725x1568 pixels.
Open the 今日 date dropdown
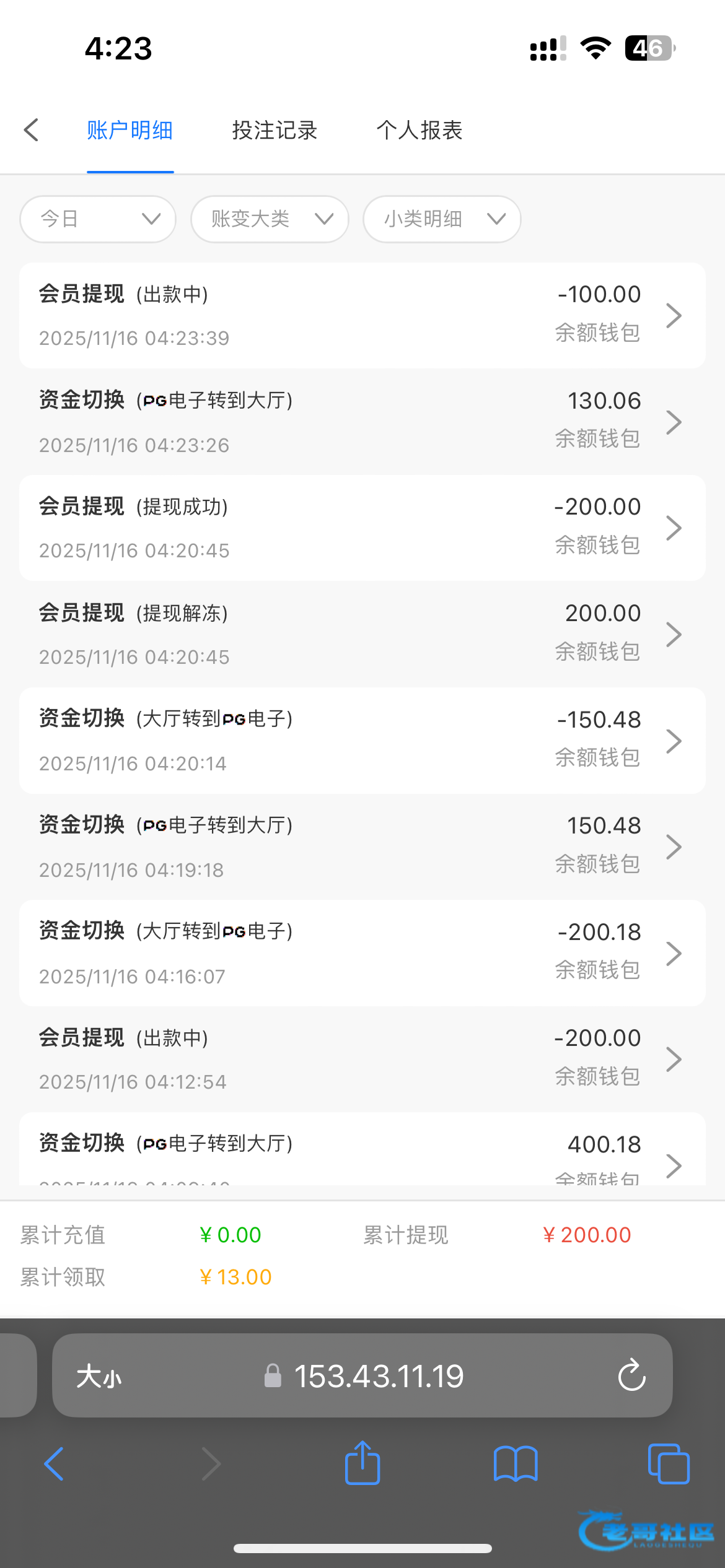[98, 219]
